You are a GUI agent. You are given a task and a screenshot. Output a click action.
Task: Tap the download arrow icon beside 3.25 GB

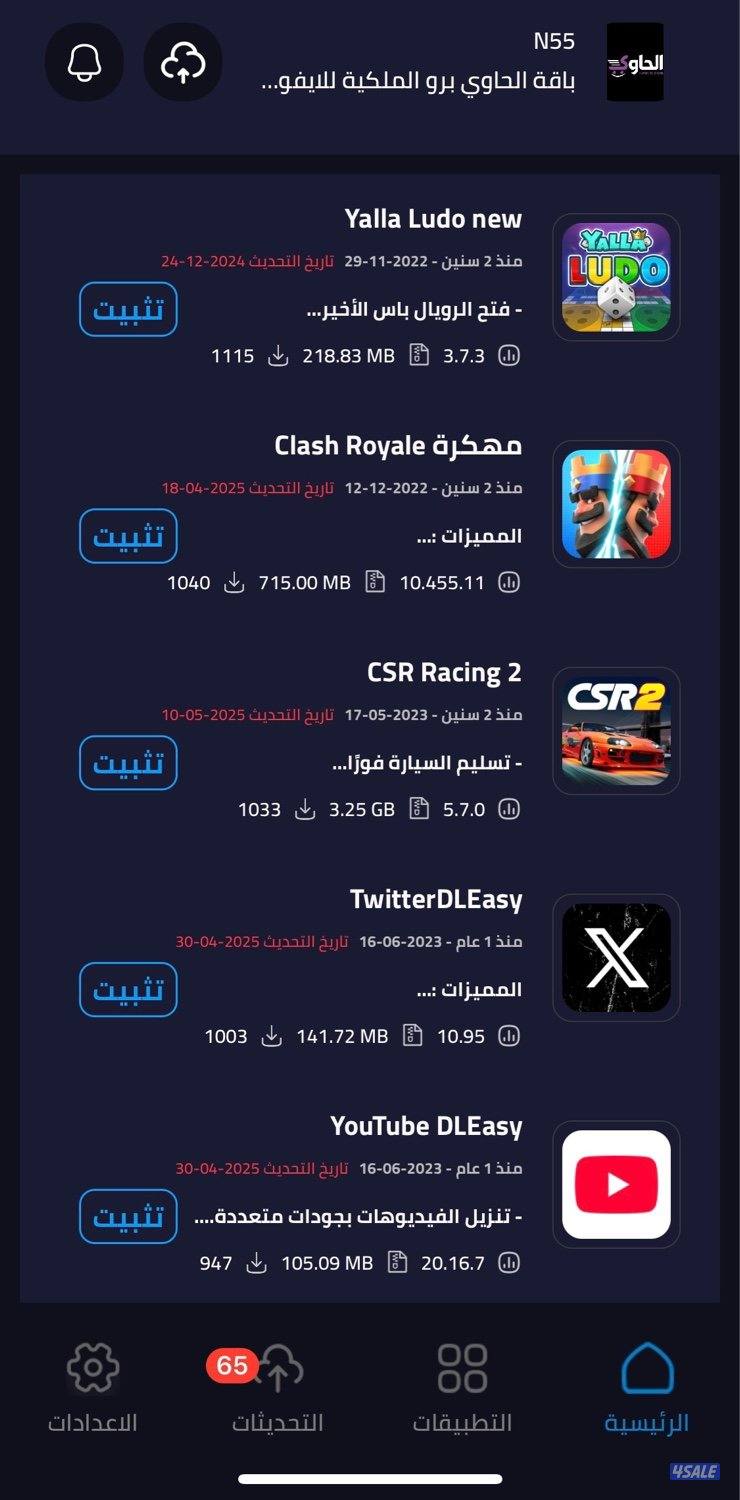click(305, 809)
